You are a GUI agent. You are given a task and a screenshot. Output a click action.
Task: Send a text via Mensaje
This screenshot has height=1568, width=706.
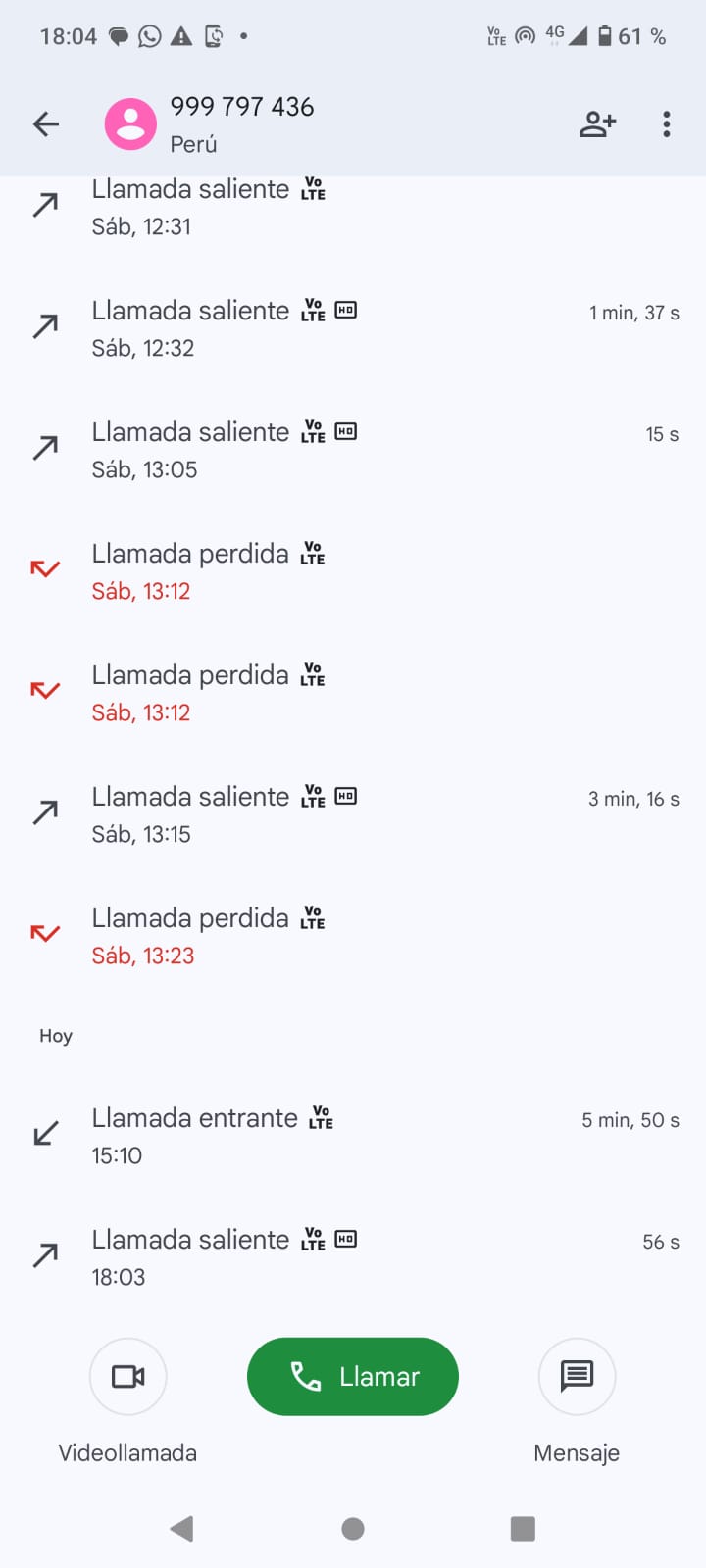point(577,1376)
